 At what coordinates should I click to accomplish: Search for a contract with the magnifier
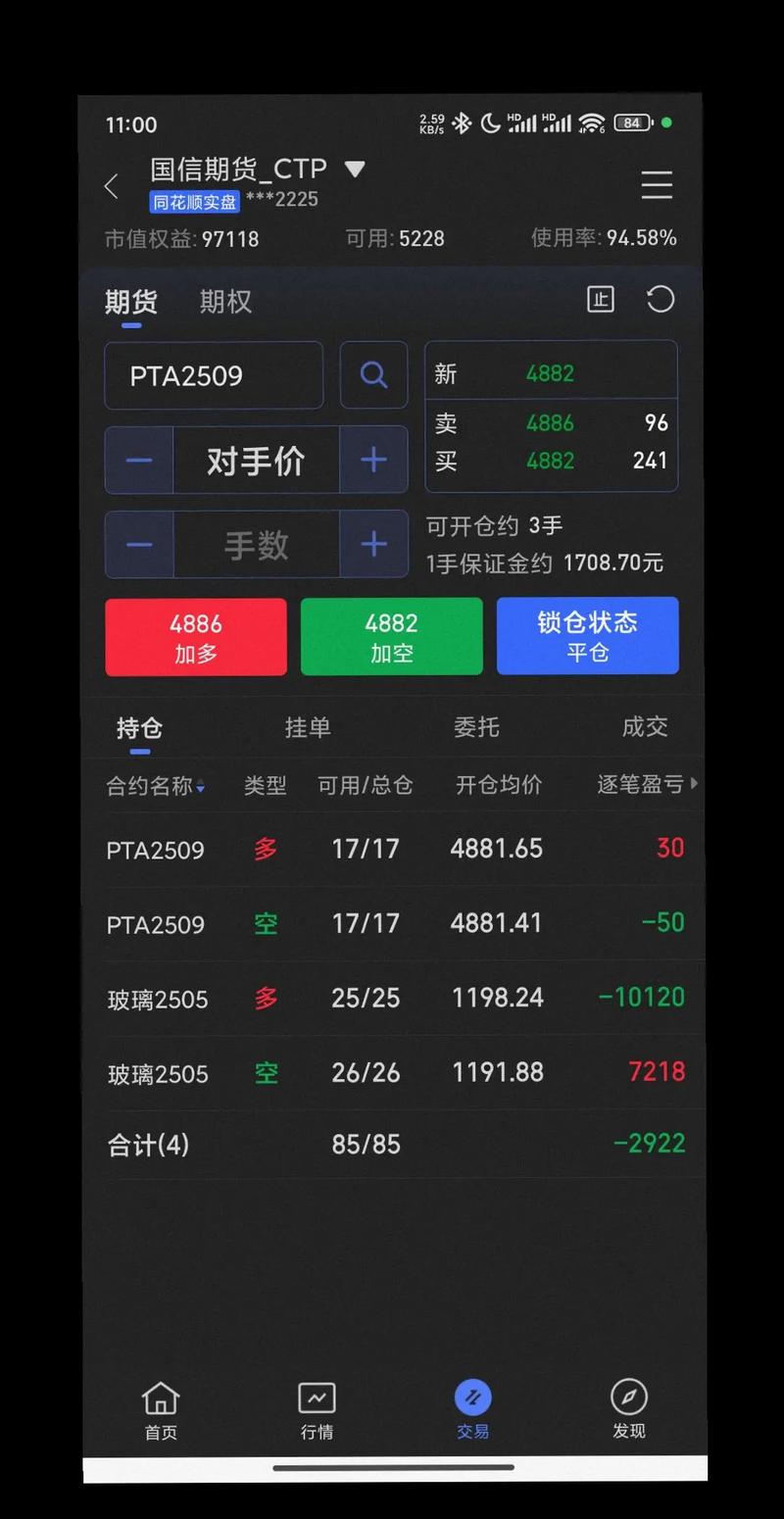pyautogui.click(x=373, y=374)
